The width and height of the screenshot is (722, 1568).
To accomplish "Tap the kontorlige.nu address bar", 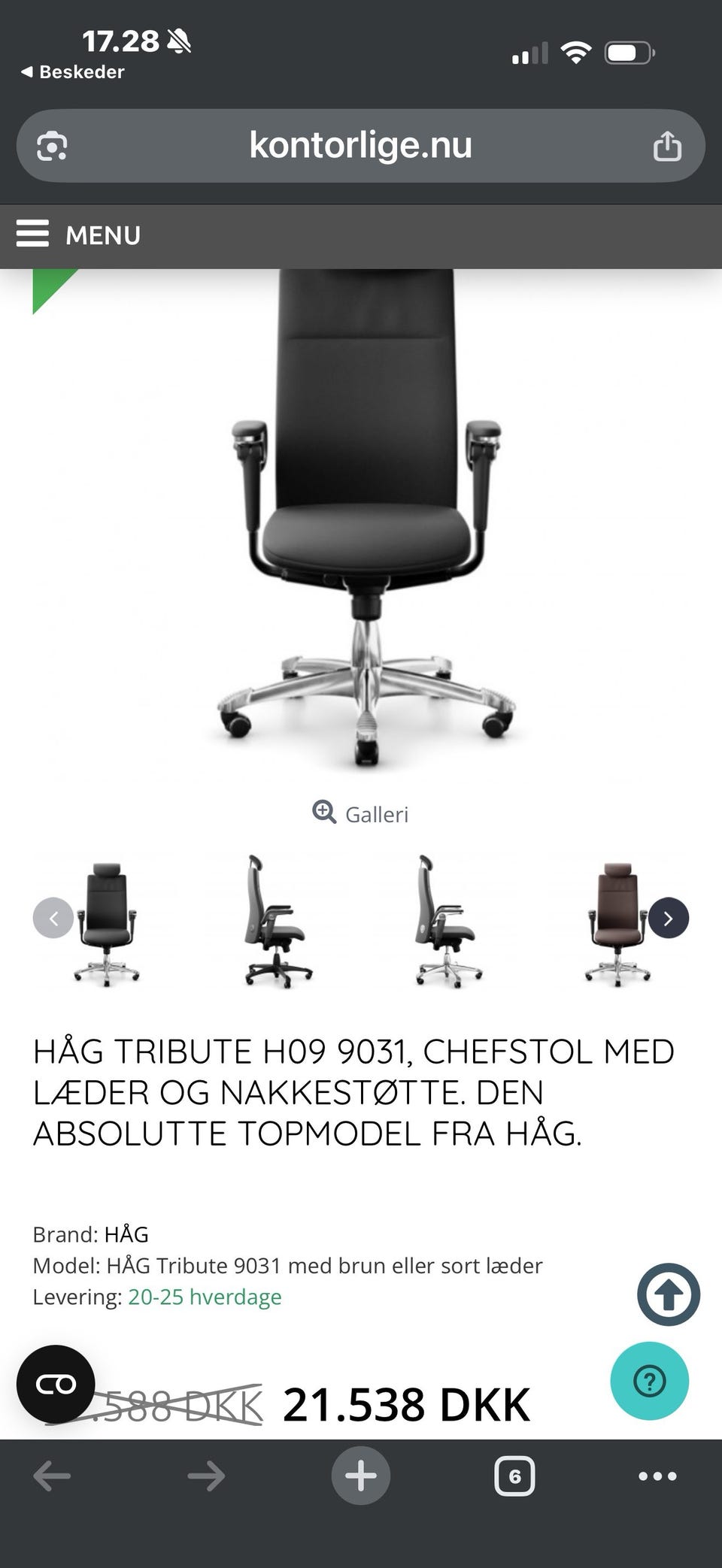I will click(361, 146).
